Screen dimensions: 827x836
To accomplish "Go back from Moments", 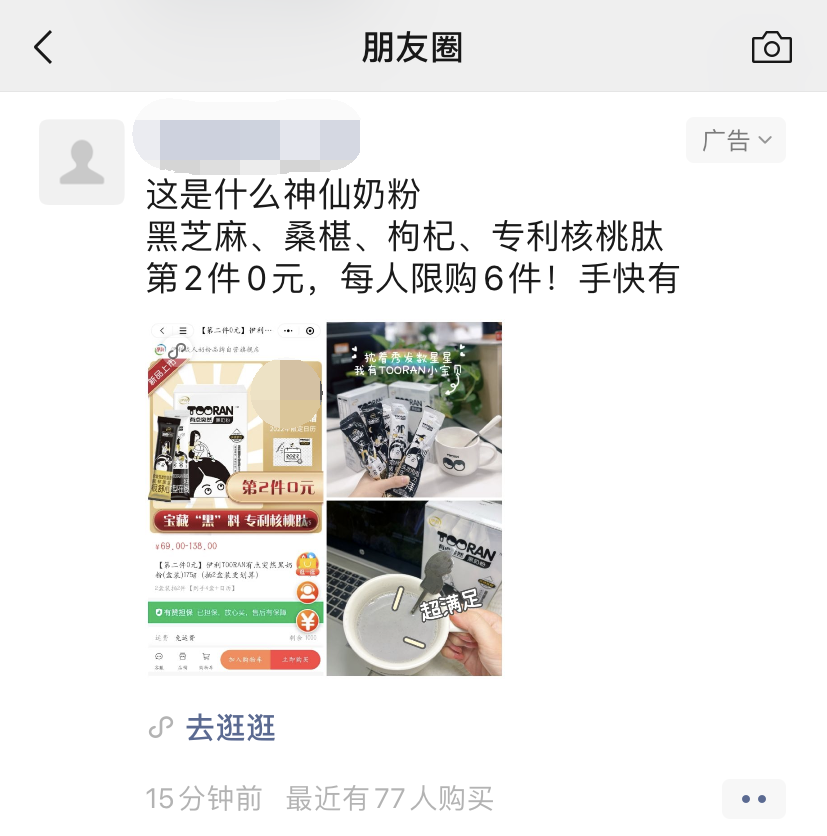I will [43, 47].
